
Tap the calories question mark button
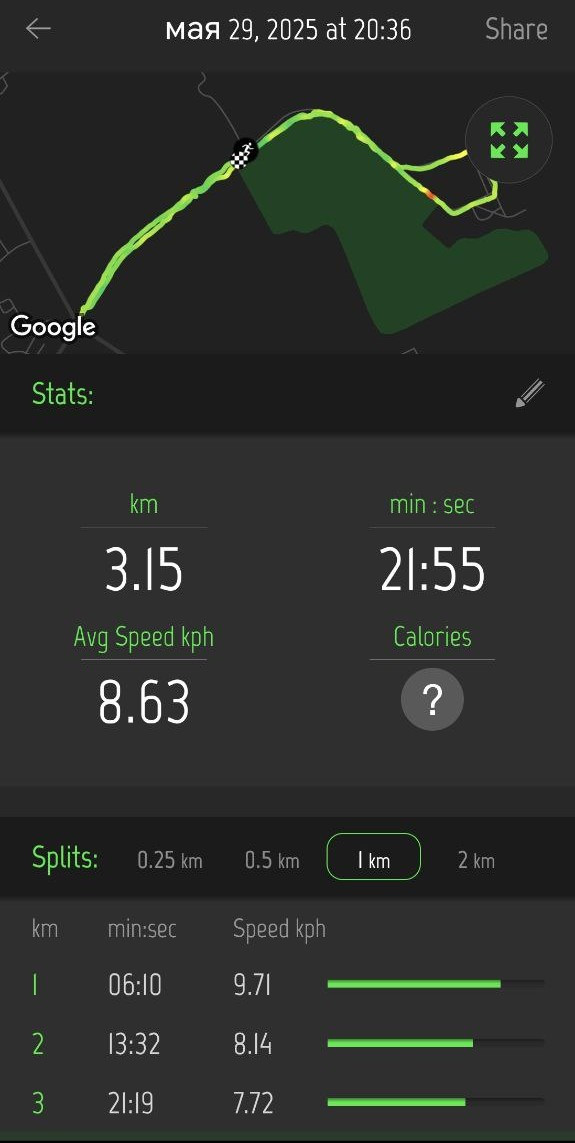click(432, 700)
